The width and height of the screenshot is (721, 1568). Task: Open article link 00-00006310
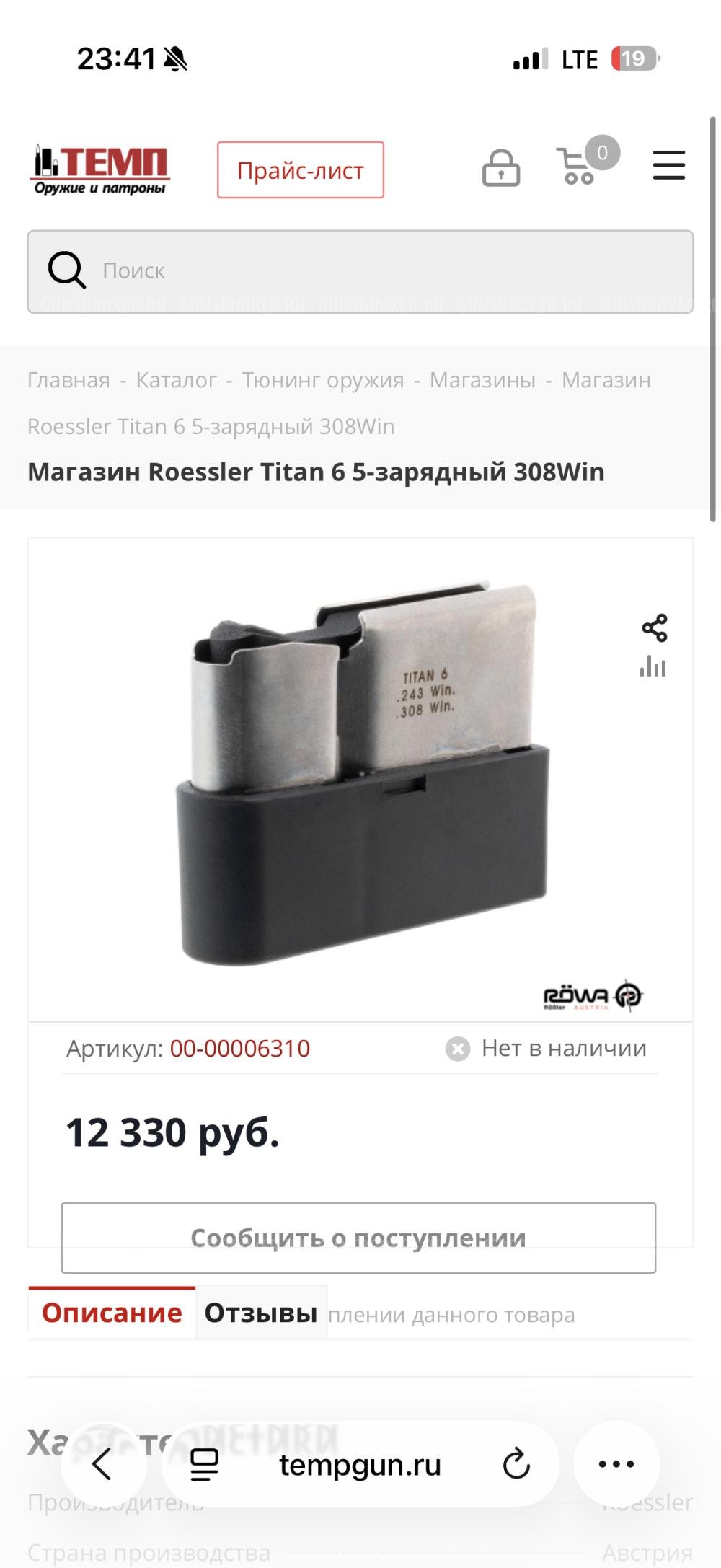[x=238, y=1049]
